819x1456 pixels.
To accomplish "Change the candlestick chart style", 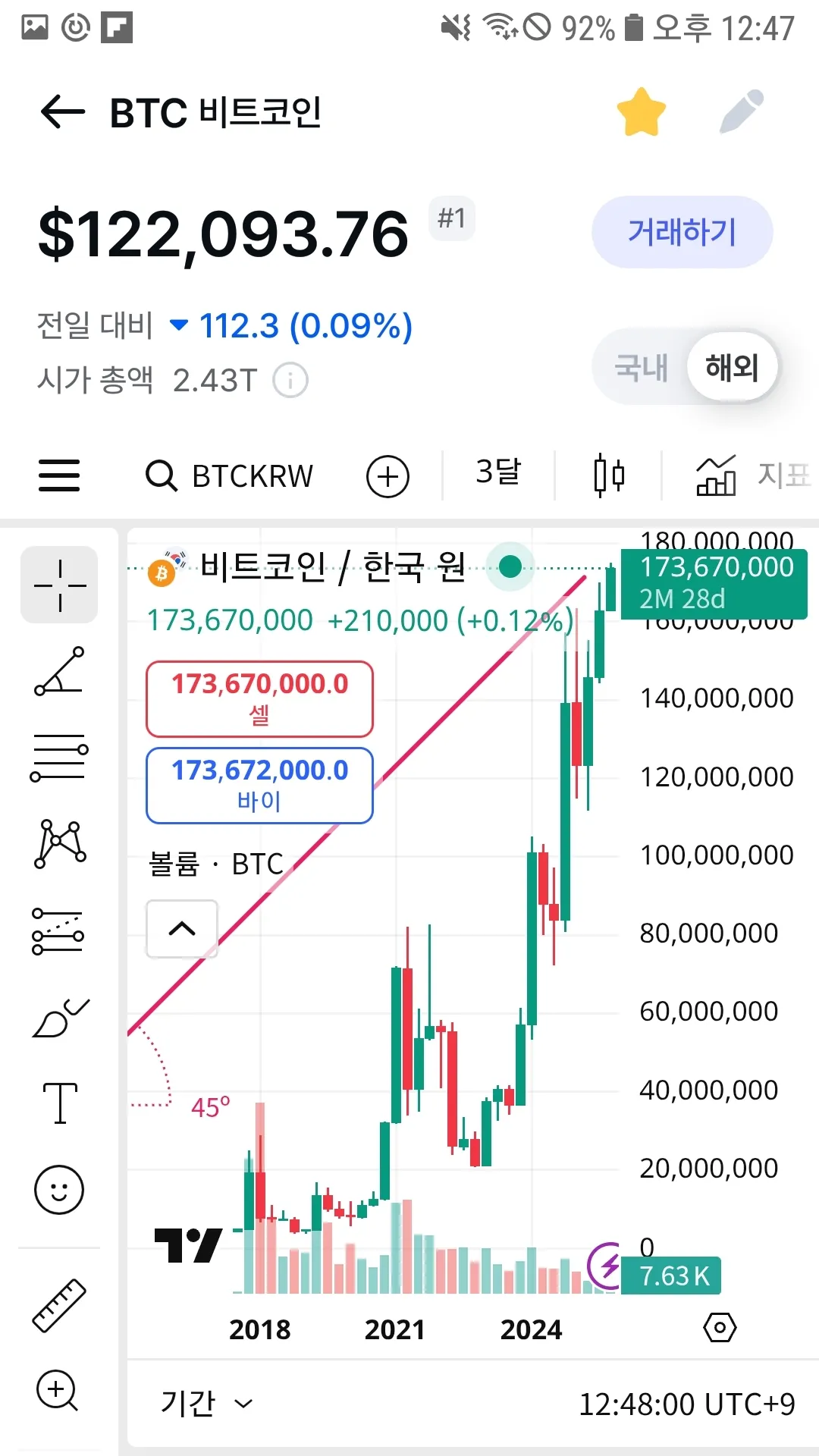I will [x=609, y=476].
